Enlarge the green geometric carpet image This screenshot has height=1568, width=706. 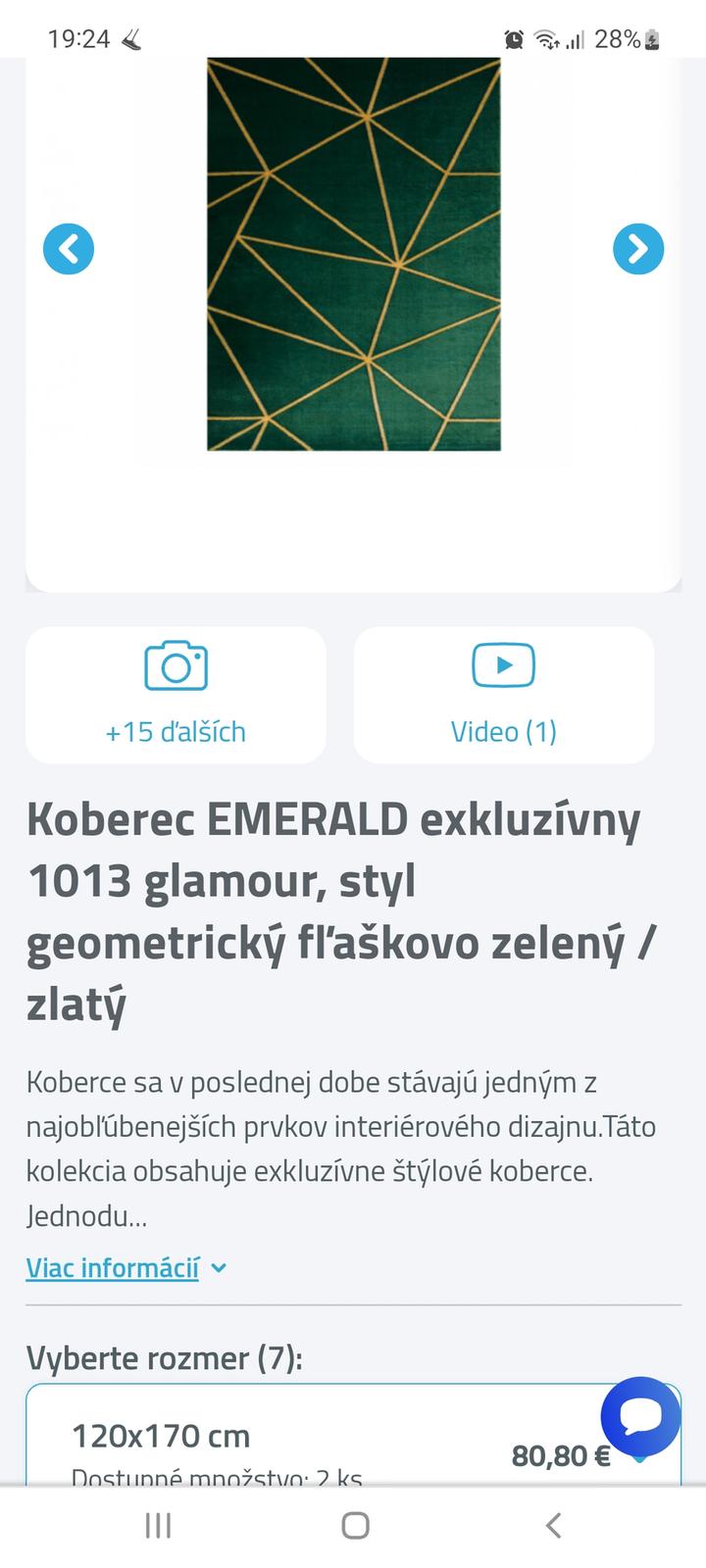(354, 254)
